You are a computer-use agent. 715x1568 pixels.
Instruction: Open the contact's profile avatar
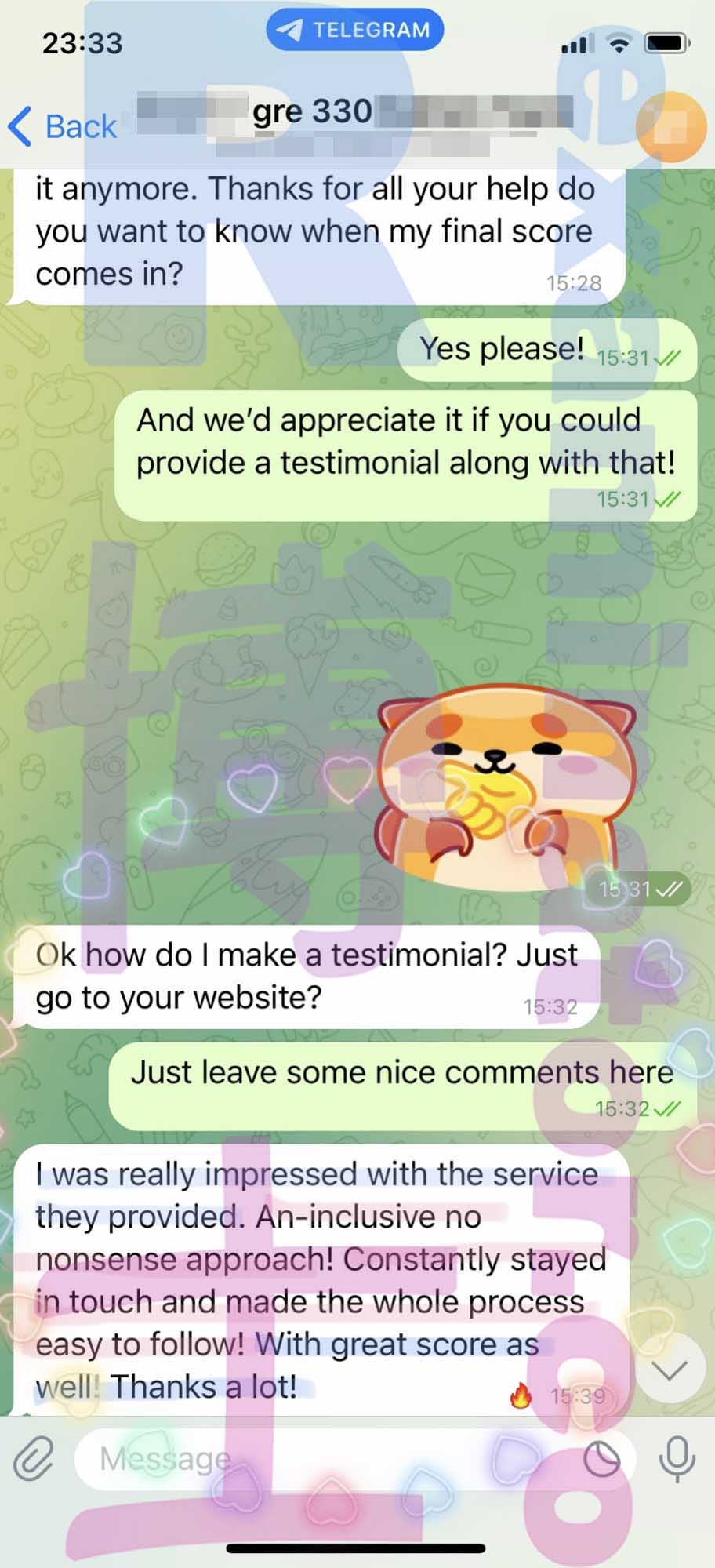tap(671, 126)
